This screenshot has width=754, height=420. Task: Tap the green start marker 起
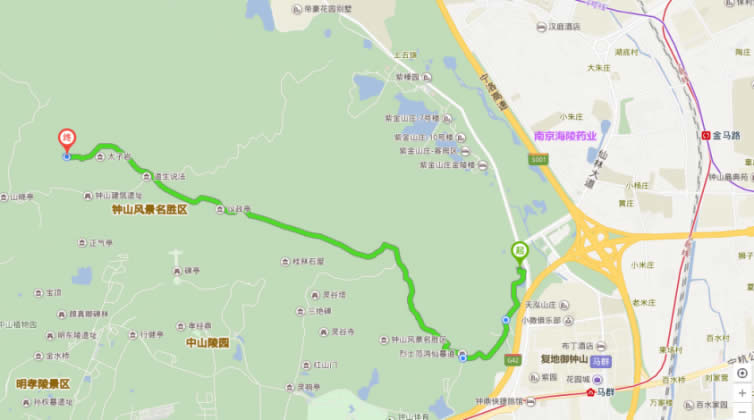(519, 251)
